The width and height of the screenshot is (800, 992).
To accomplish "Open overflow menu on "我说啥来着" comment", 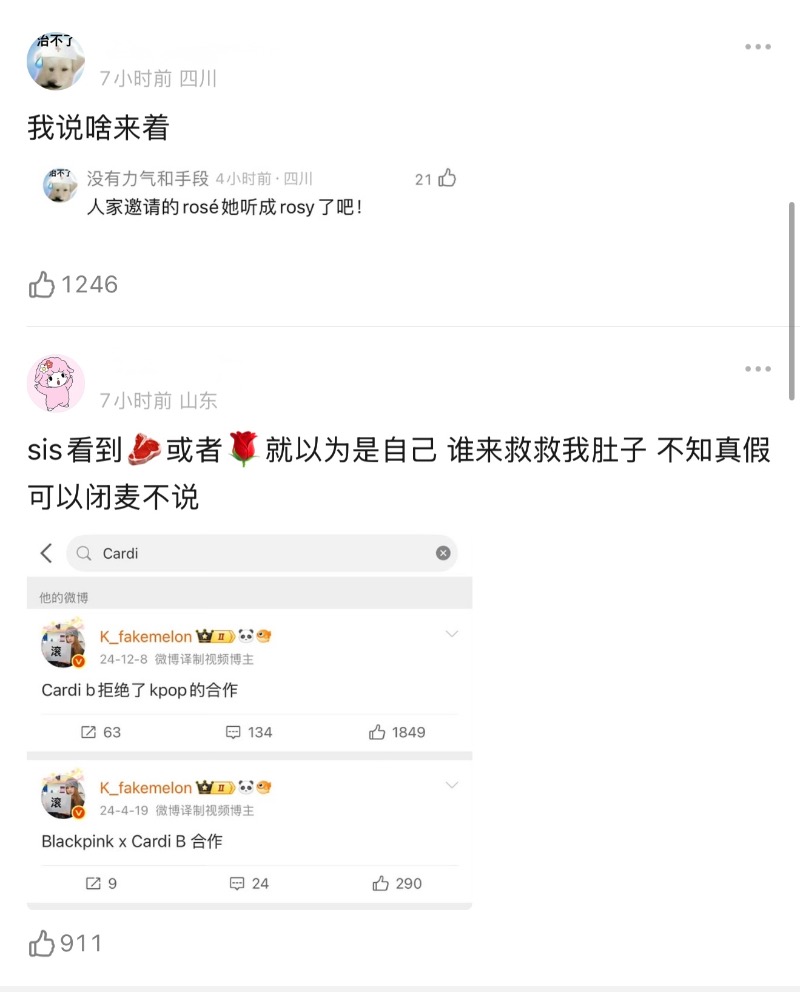I will pyautogui.click(x=757, y=47).
